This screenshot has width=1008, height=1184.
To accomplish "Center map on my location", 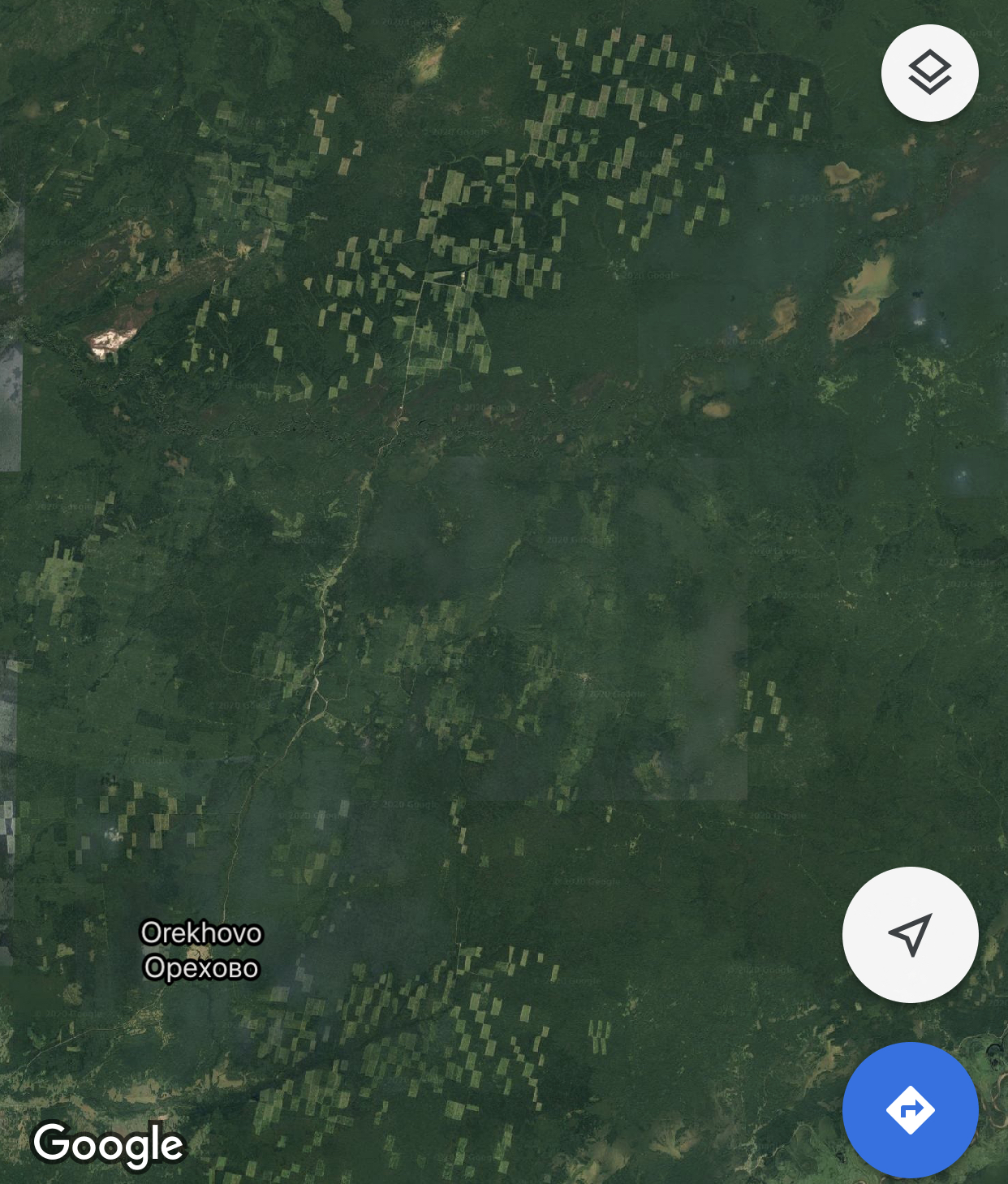I will tap(910, 935).
